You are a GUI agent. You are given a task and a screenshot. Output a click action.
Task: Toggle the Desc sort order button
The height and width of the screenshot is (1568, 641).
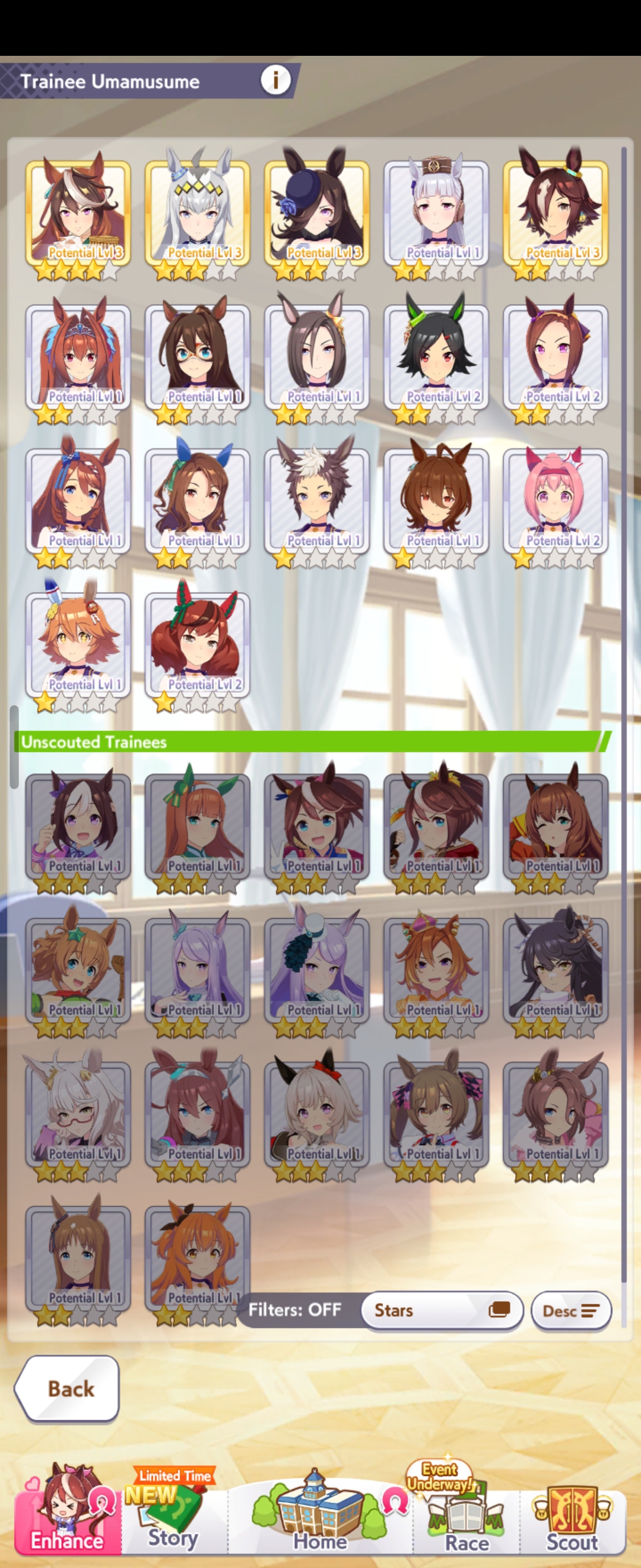(x=570, y=1310)
